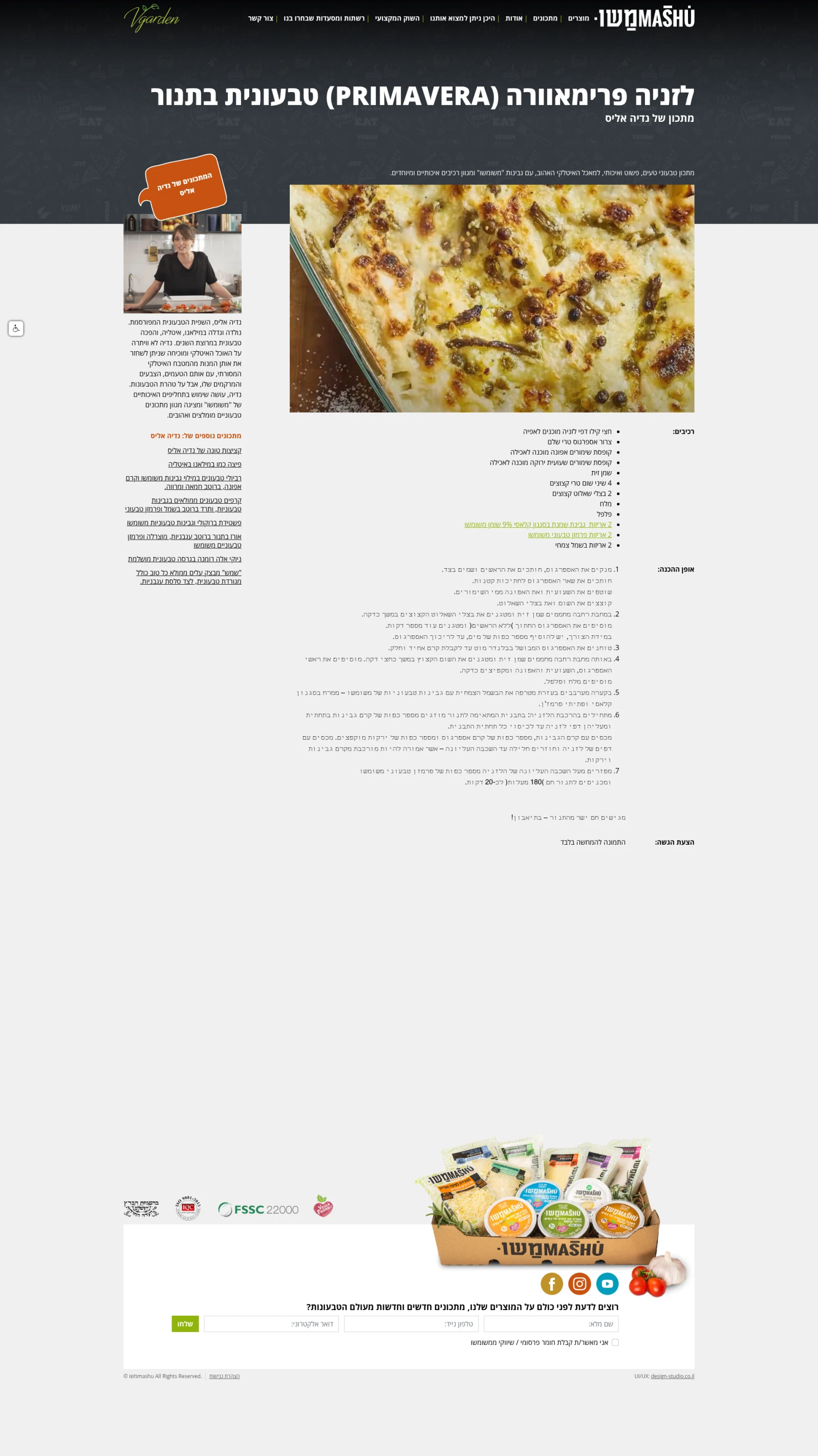Open פיצה כמו במילאנו באיטליה recipe
This screenshot has width=818, height=1456.
(x=205, y=464)
